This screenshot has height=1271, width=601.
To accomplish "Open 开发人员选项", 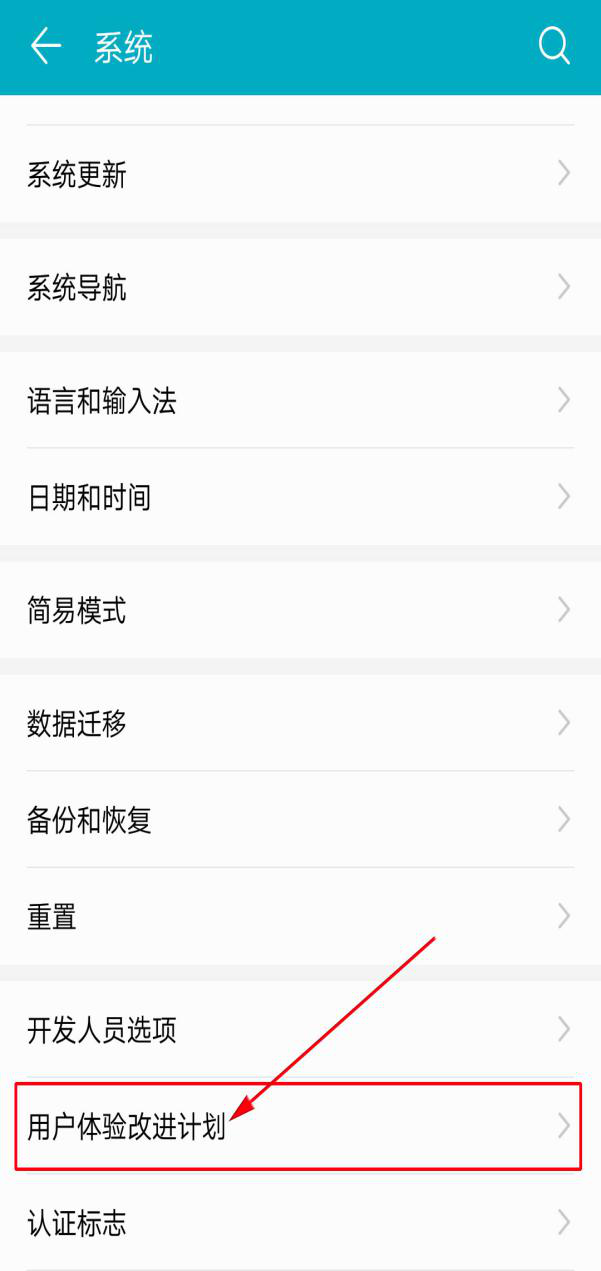I will coord(300,1030).
